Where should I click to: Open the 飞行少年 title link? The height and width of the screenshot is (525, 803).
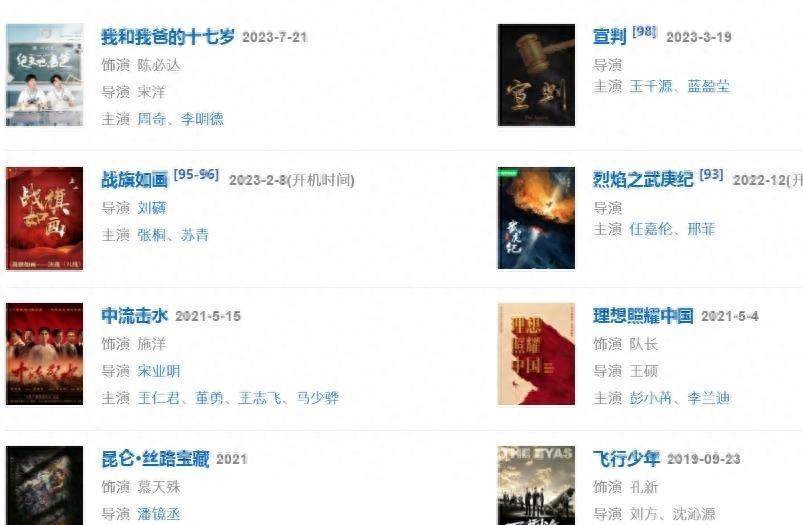[626, 459]
